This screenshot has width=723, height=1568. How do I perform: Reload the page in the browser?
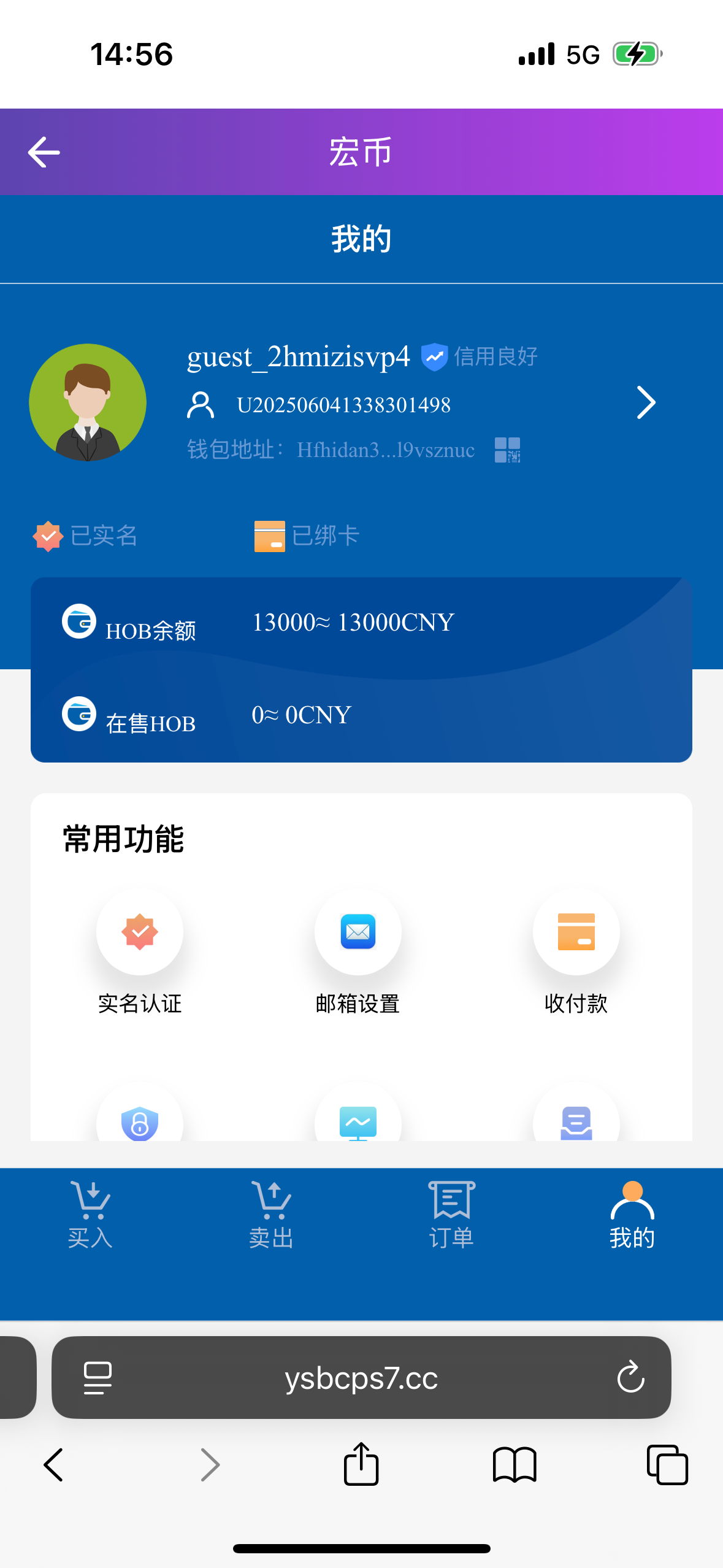pyautogui.click(x=630, y=1378)
